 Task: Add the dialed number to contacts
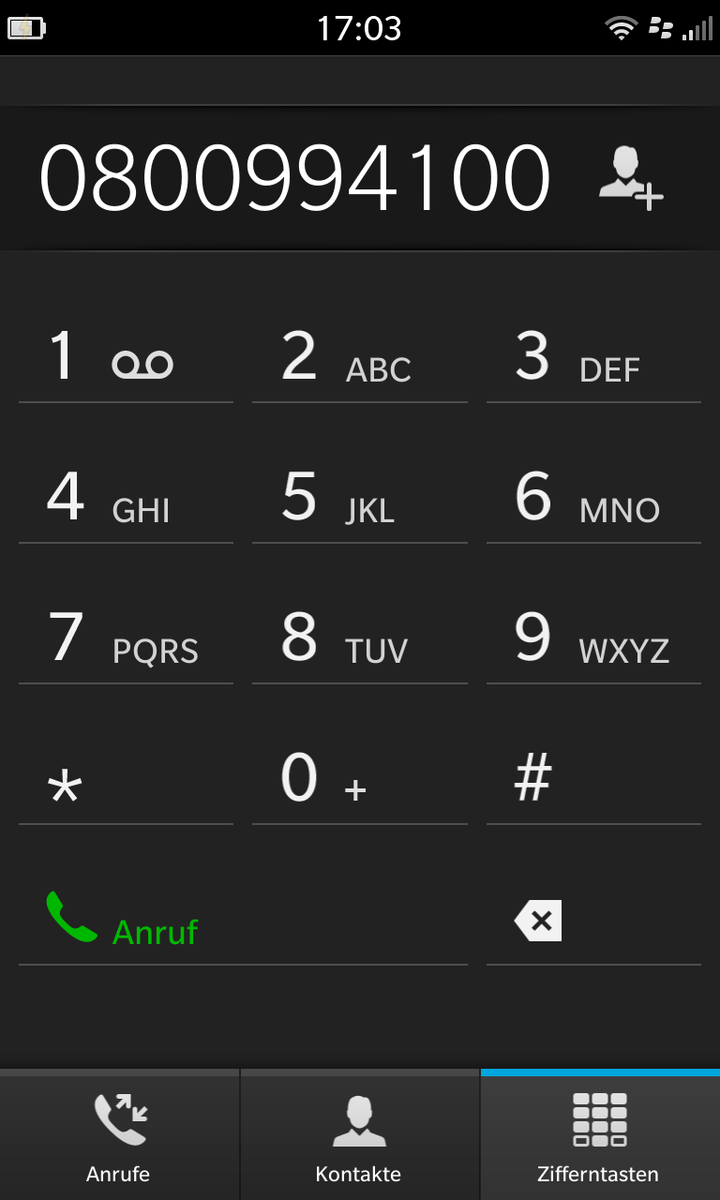(x=631, y=178)
